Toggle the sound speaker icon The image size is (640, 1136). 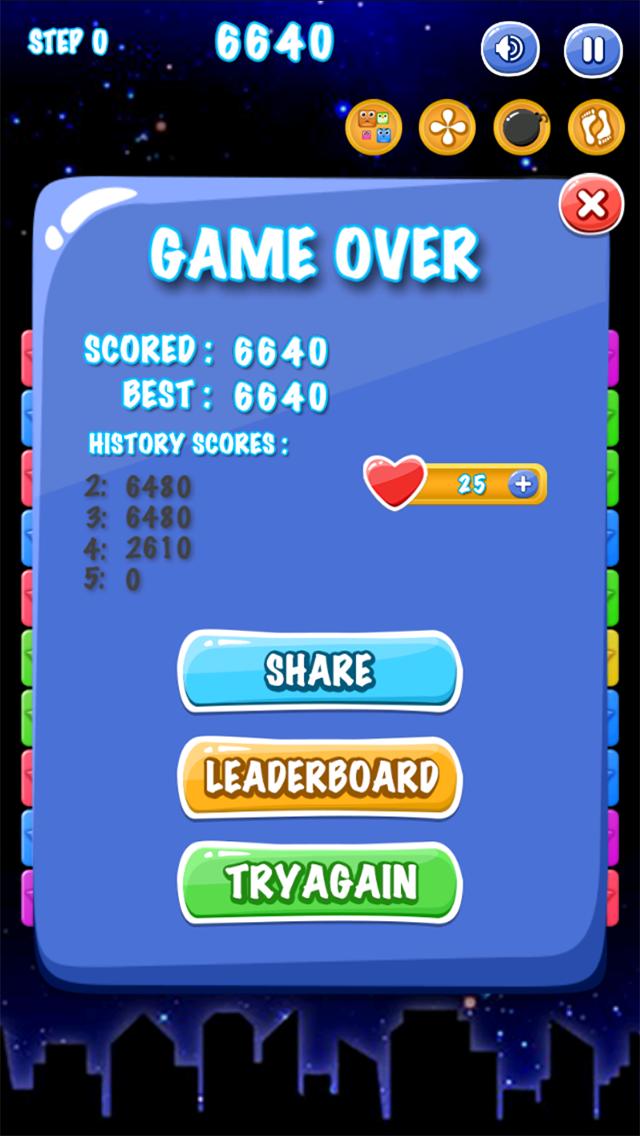pos(510,49)
